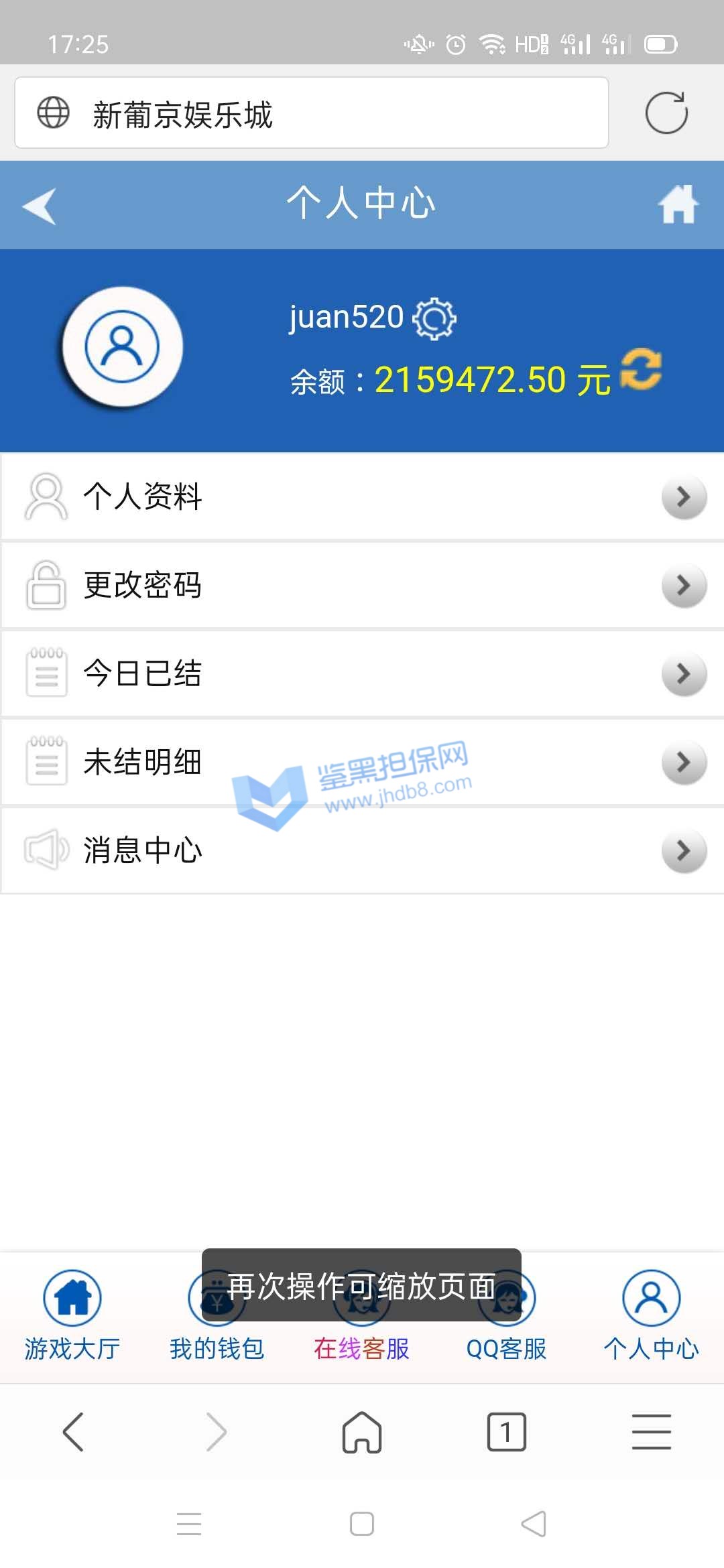This screenshot has width=724, height=1568.
Task: Open 今日已结 row
Action: coord(362,673)
